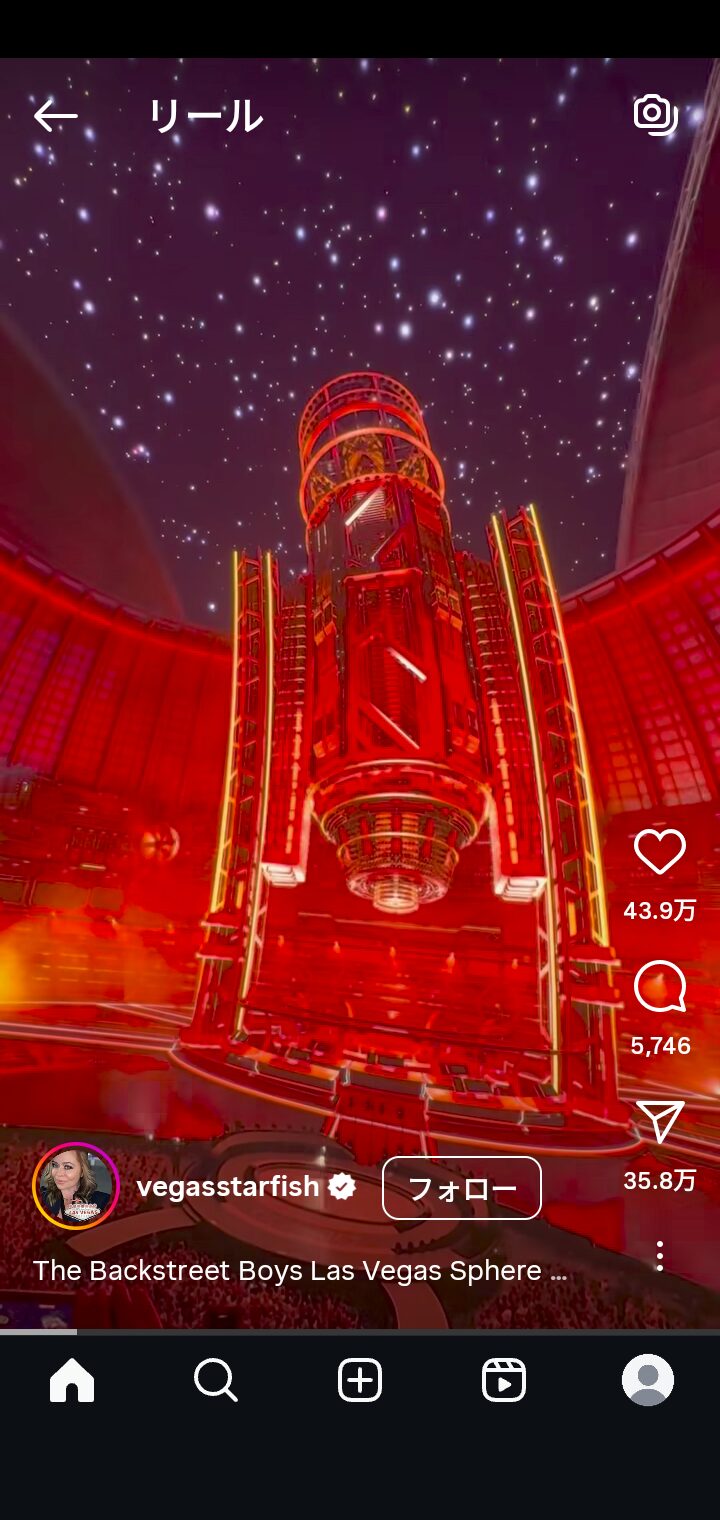Like the vegasstarfish reel
The height and width of the screenshot is (1520, 720).
pos(660,853)
